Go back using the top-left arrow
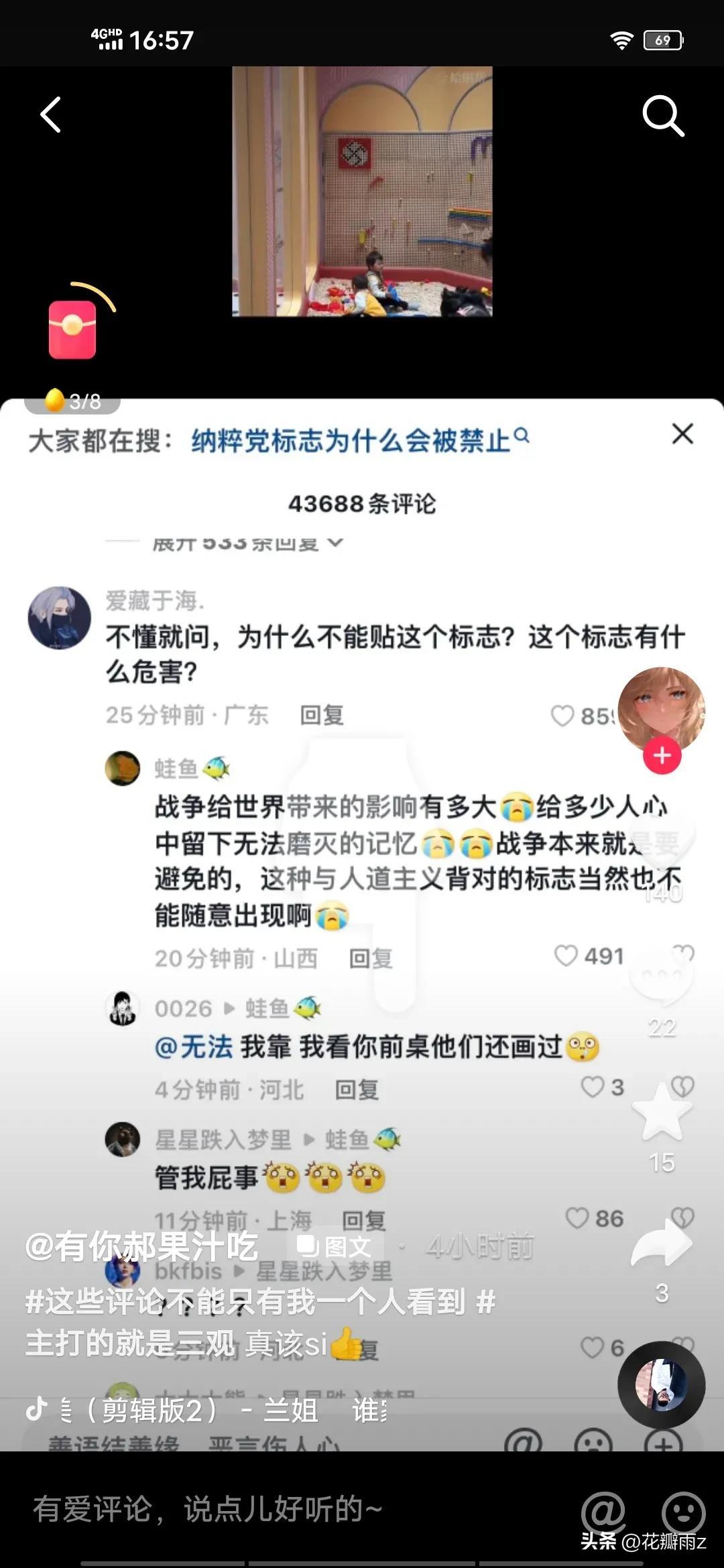 [51, 115]
